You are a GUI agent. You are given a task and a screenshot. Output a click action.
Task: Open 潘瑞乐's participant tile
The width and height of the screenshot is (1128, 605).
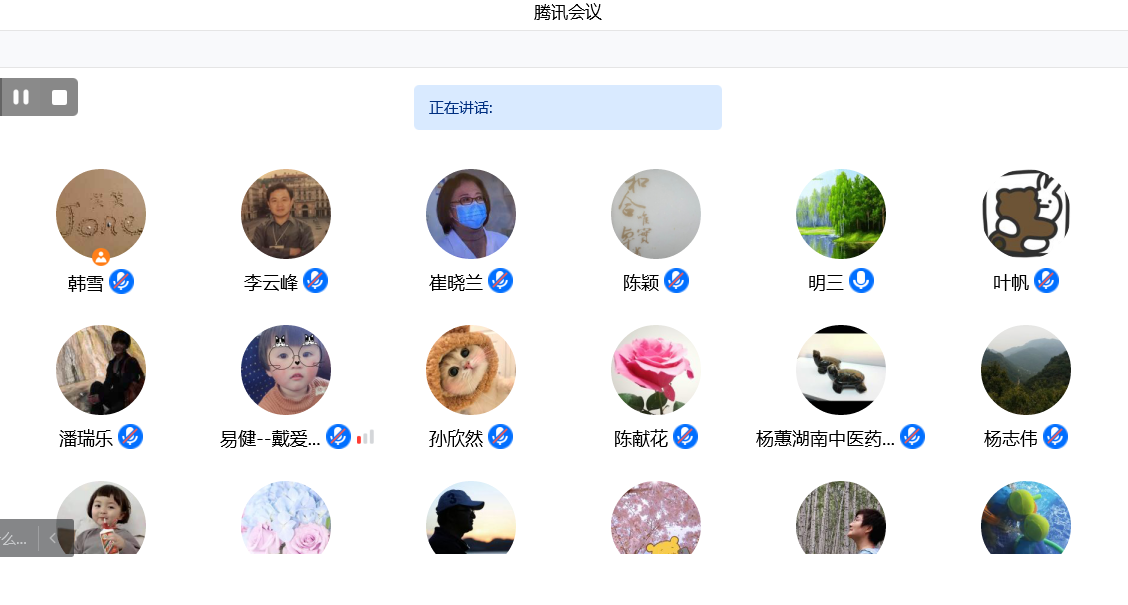pyautogui.click(x=101, y=369)
